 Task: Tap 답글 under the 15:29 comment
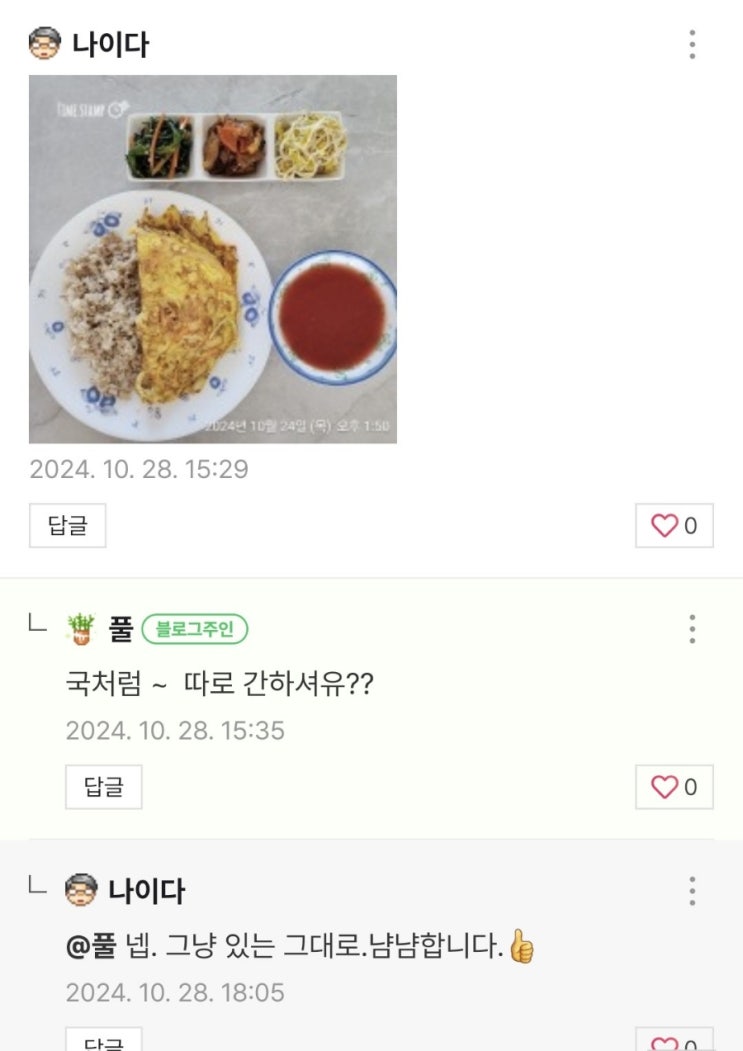[67, 526]
